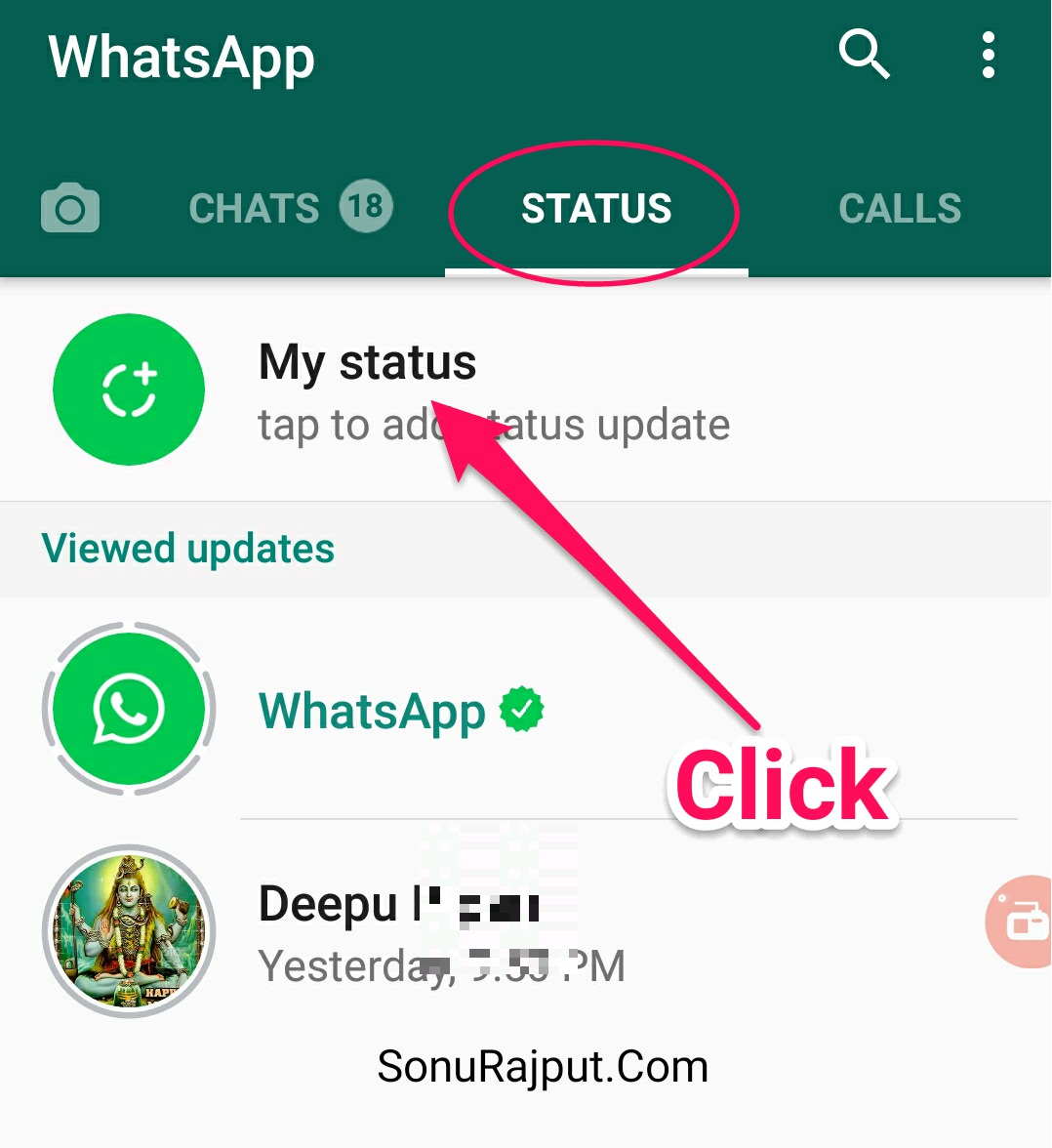
Task: Open the overflow menu
Action: coord(988,55)
